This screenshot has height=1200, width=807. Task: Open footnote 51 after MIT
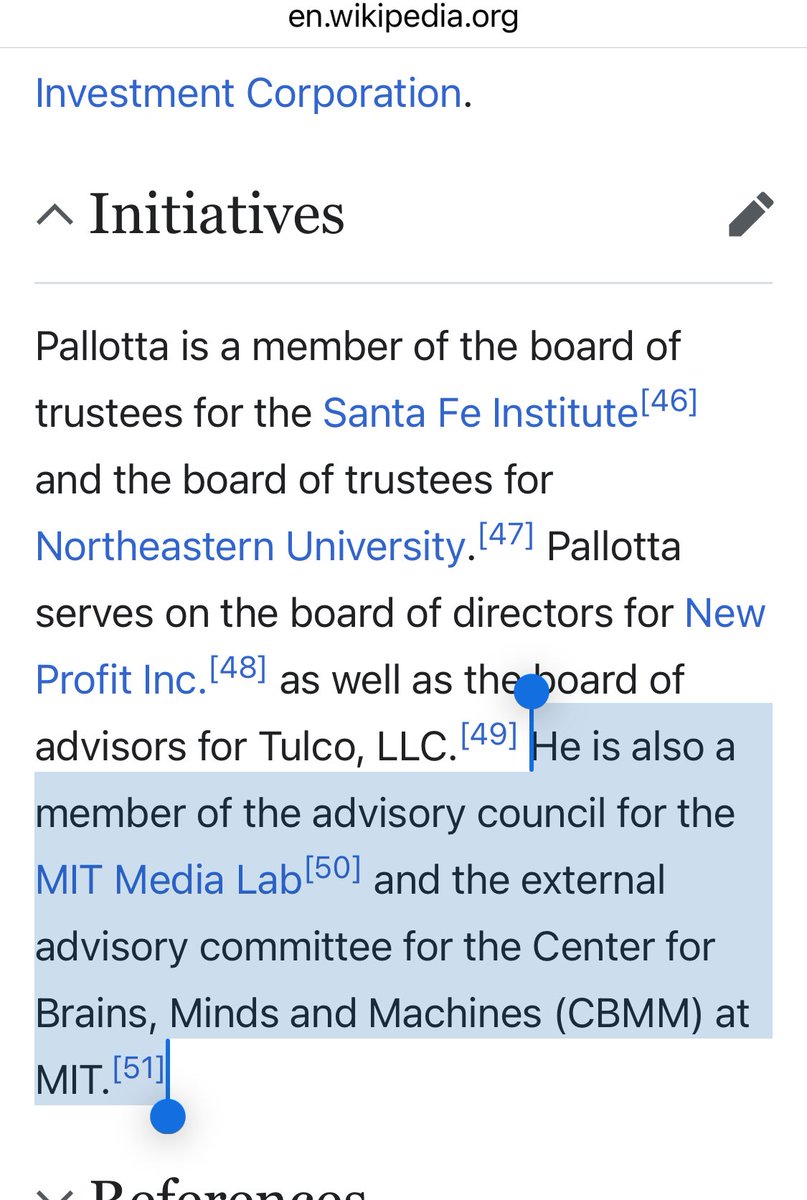point(138,1070)
